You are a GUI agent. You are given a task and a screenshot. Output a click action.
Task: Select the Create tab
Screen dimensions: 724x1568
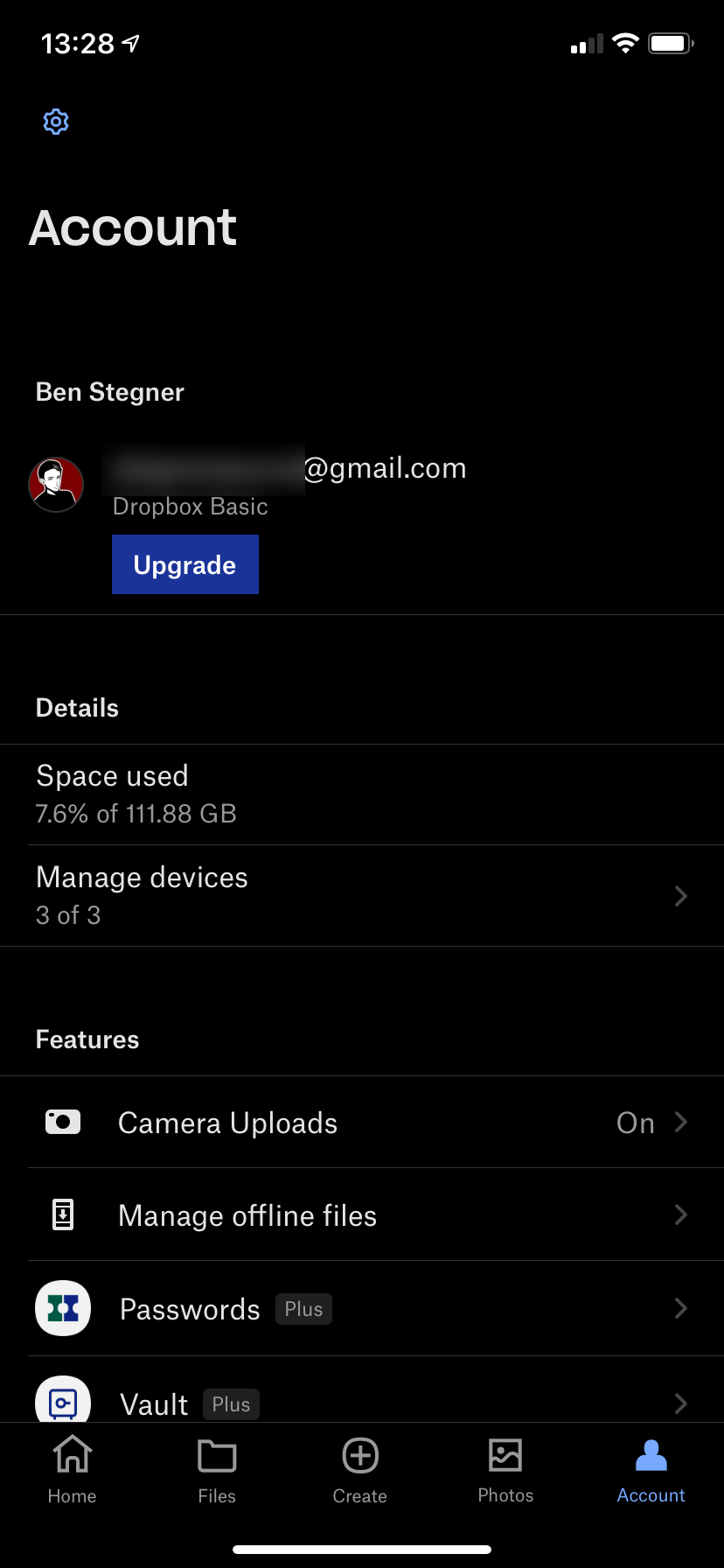pyautogui.click(x=360, y=1470)
